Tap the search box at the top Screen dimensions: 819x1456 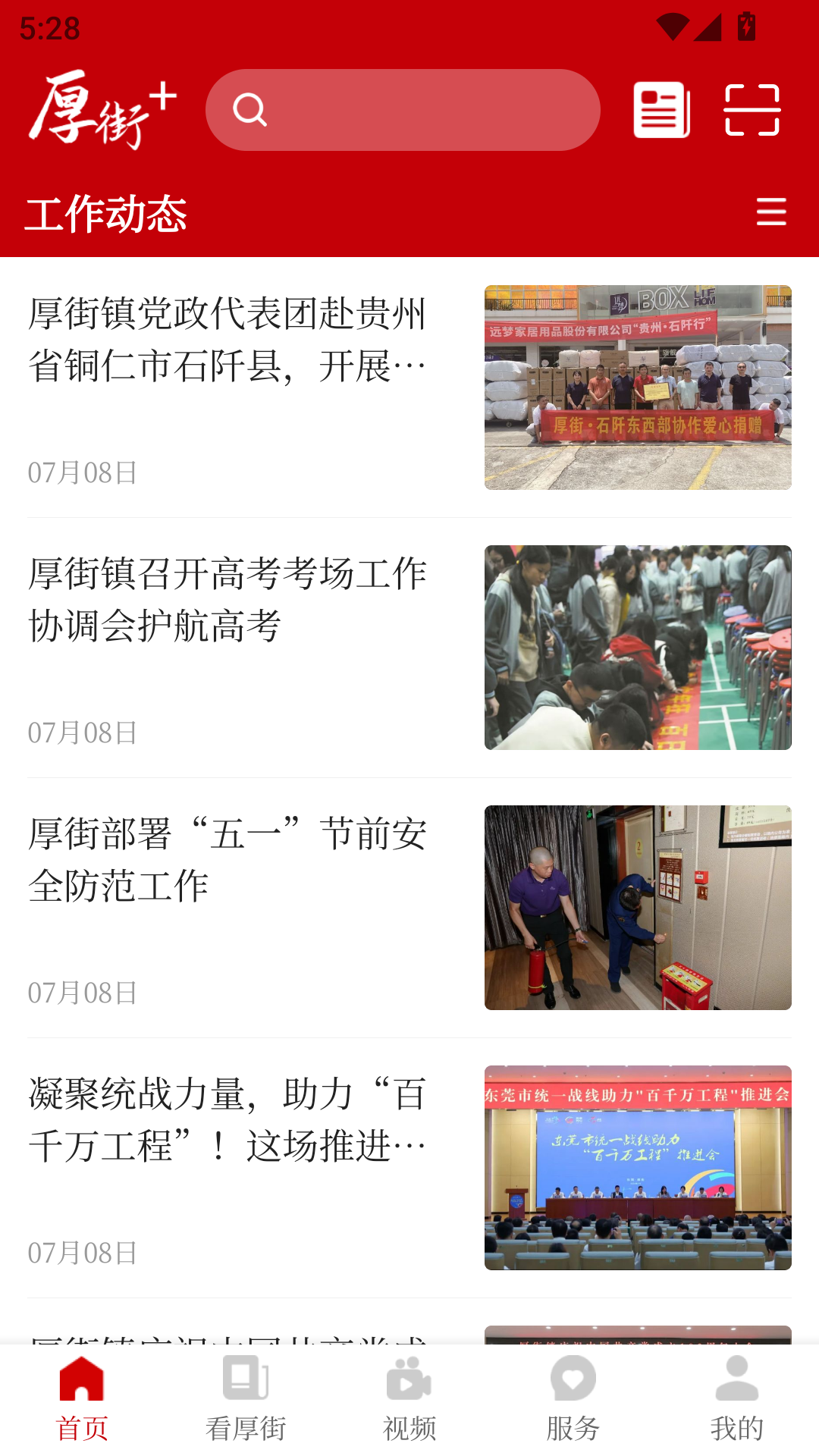pos(403,110)
